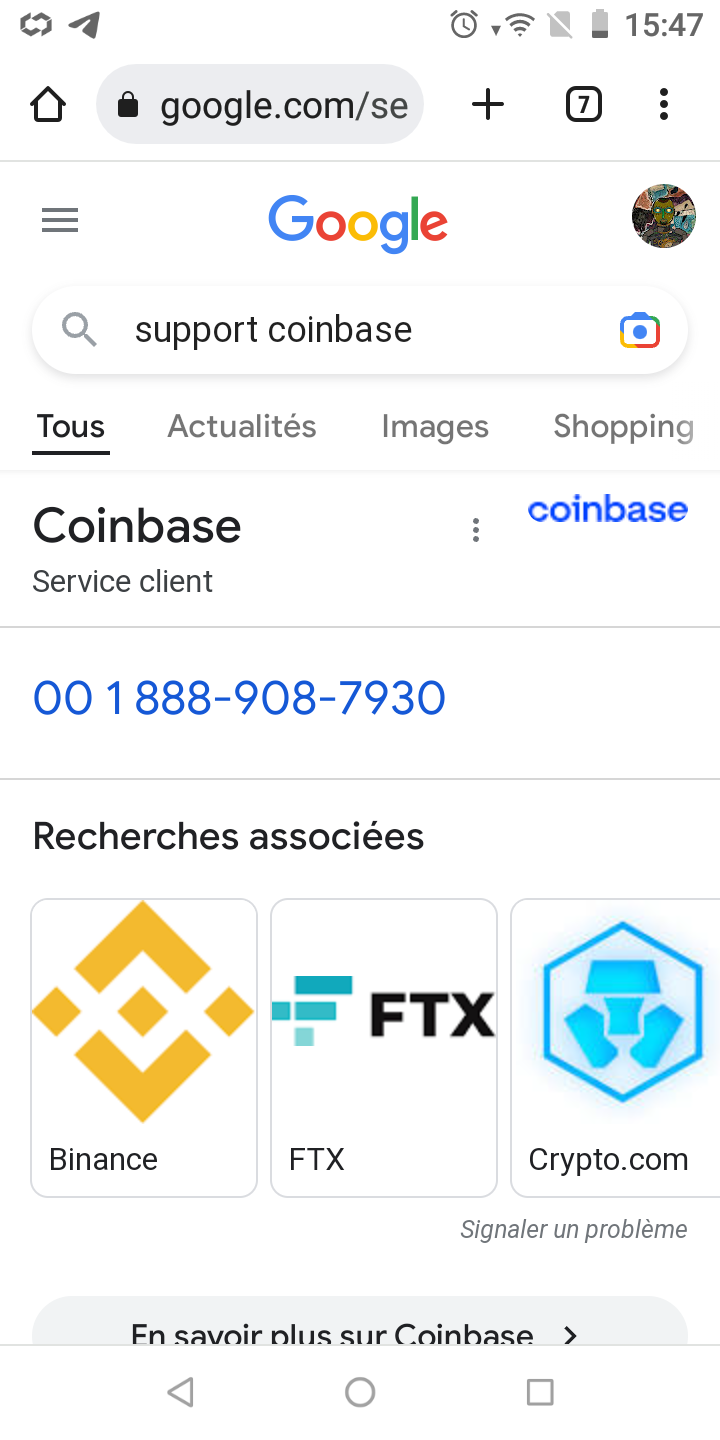720x1440 pixels.
Task: Open the Binance related search card
Action: 144,1047
